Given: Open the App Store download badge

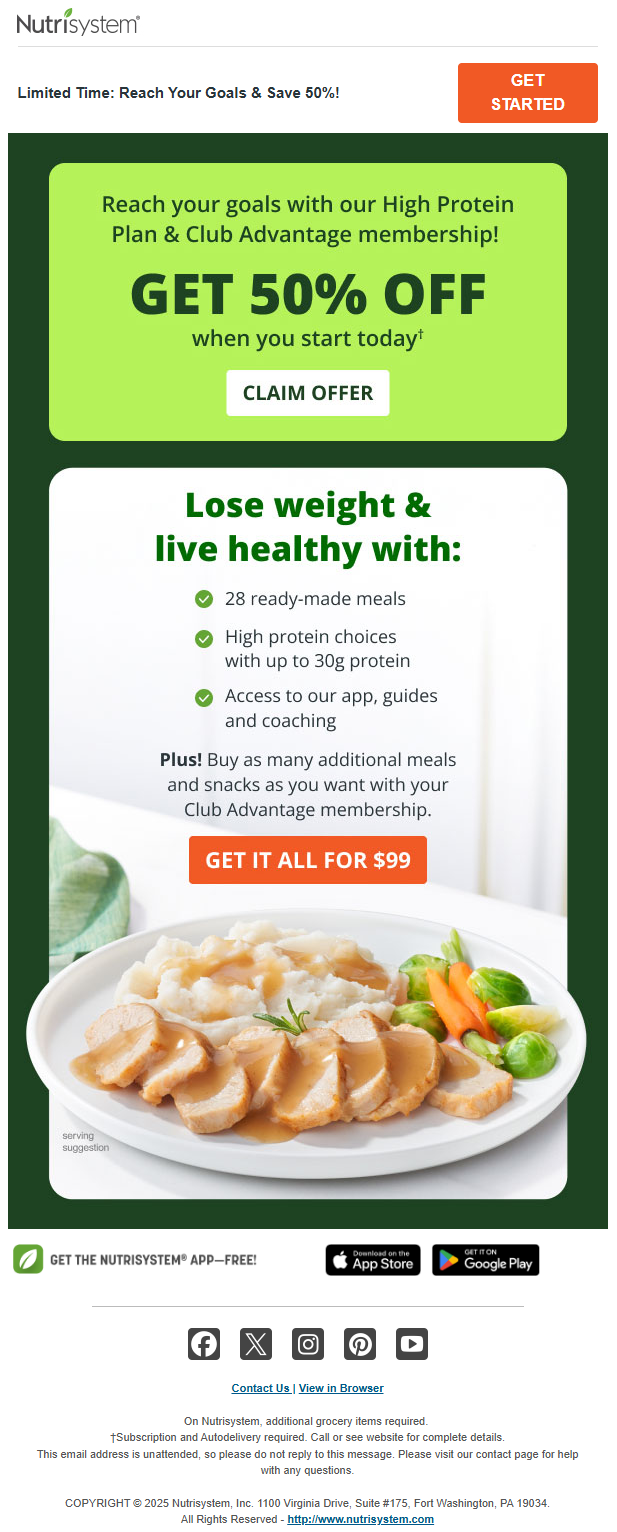Looking at the screenshot, I should point(373,1260).
